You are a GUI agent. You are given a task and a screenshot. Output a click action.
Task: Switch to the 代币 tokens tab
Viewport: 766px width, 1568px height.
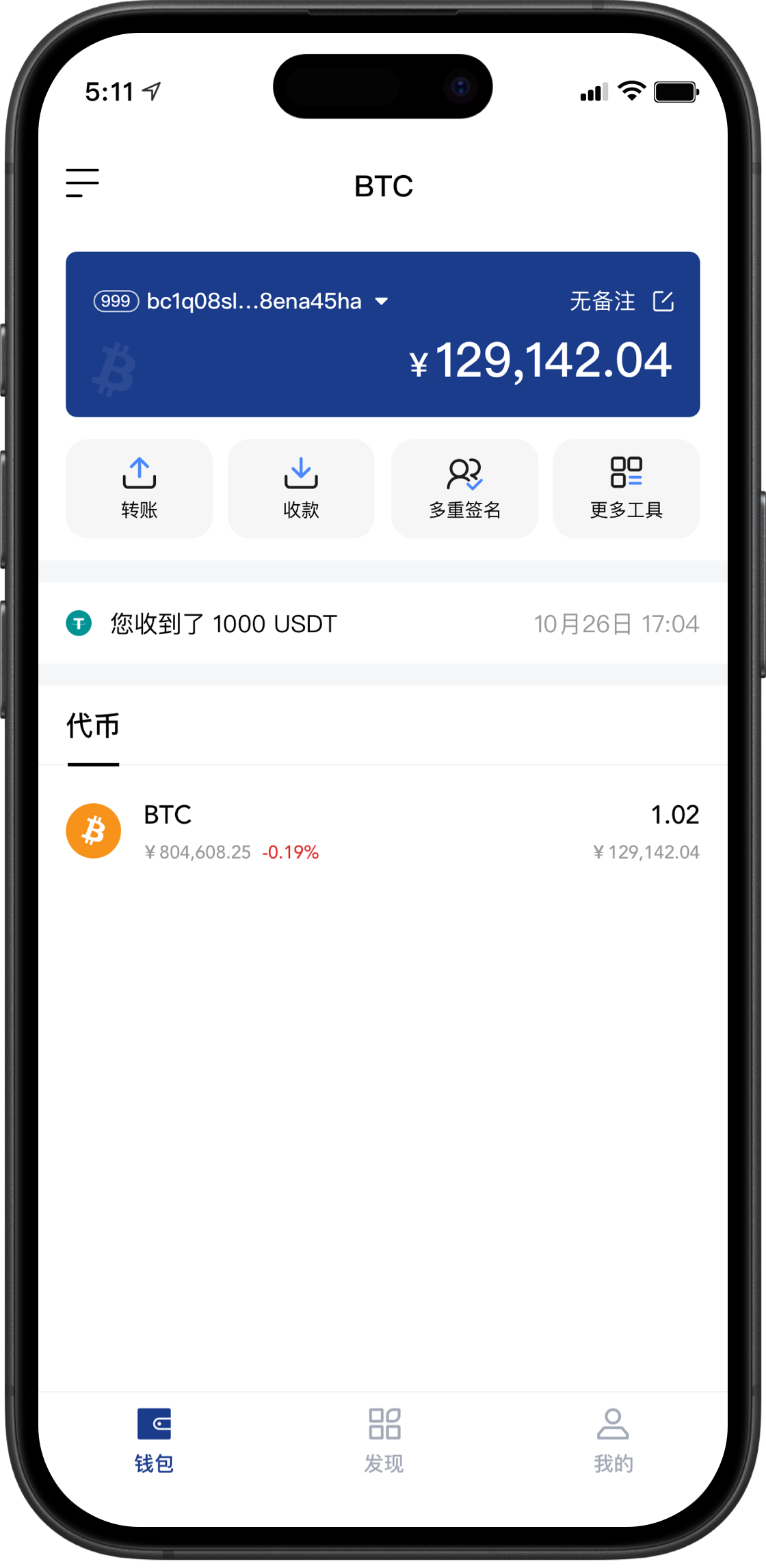93,727
